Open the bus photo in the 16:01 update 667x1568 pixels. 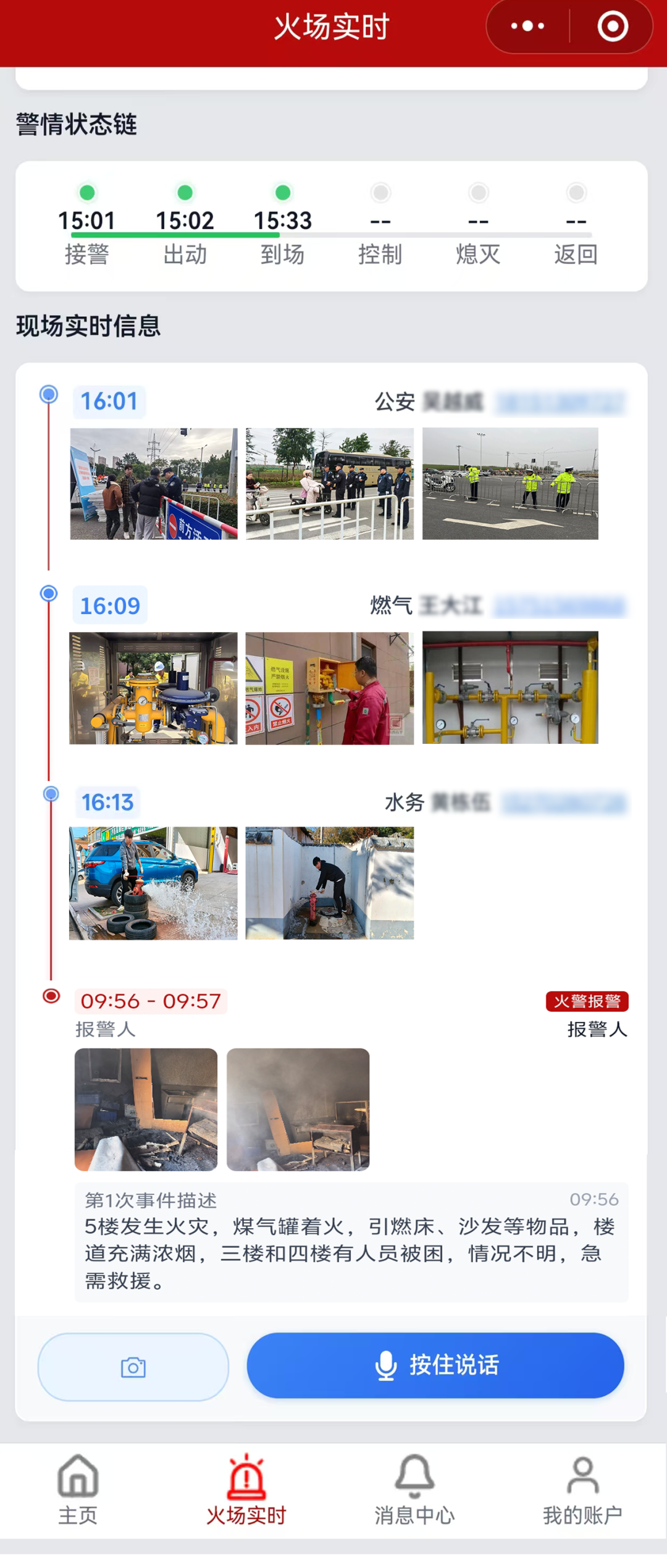click(x=330, y=484)
